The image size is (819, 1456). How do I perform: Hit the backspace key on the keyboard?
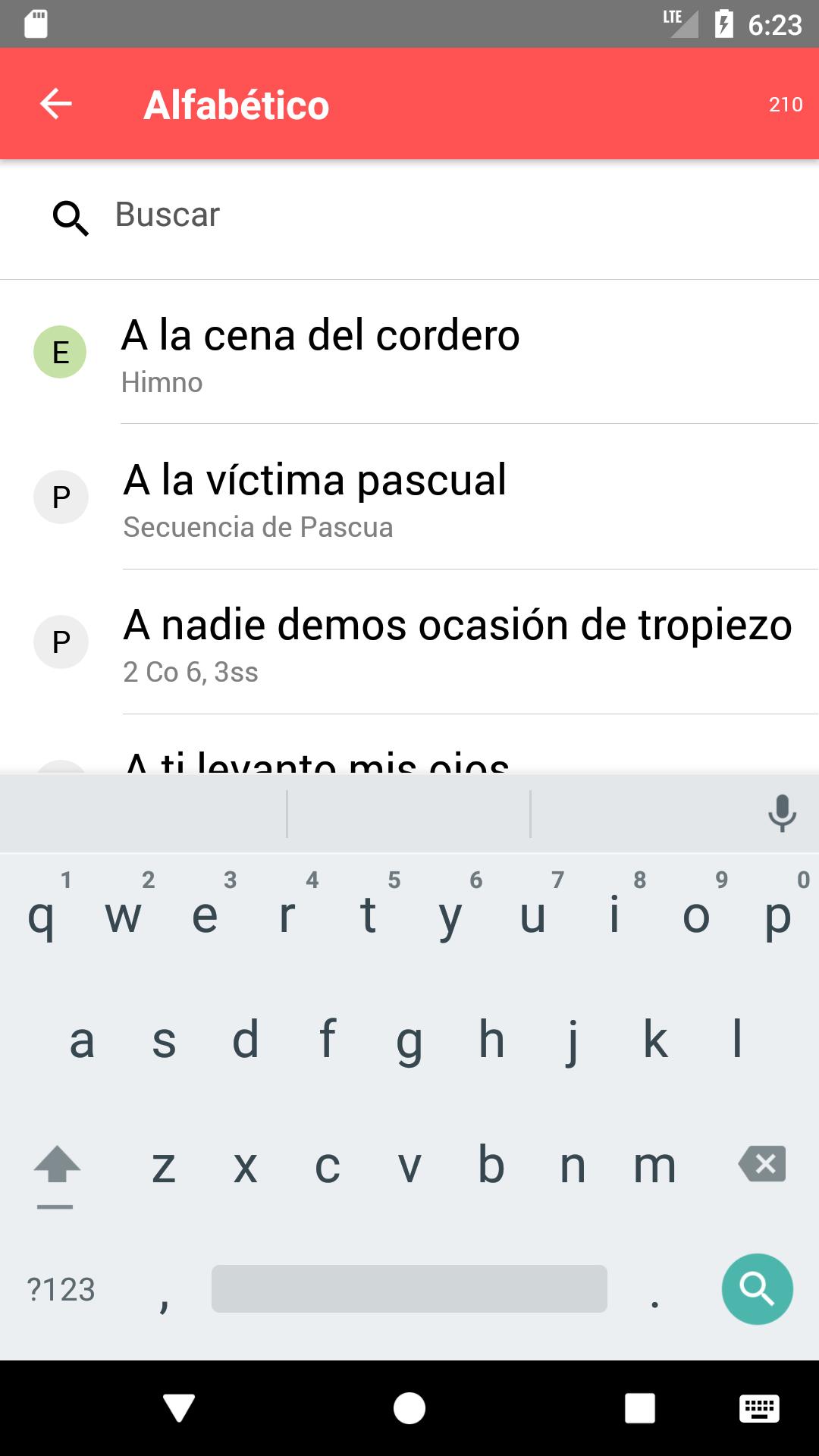[x=762, y=1163]
